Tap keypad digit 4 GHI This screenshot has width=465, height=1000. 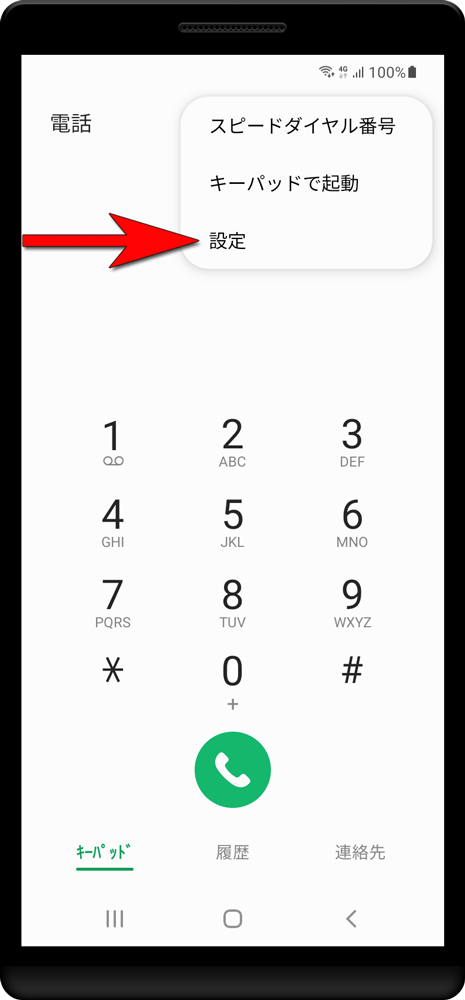click(x=113, y=524)
